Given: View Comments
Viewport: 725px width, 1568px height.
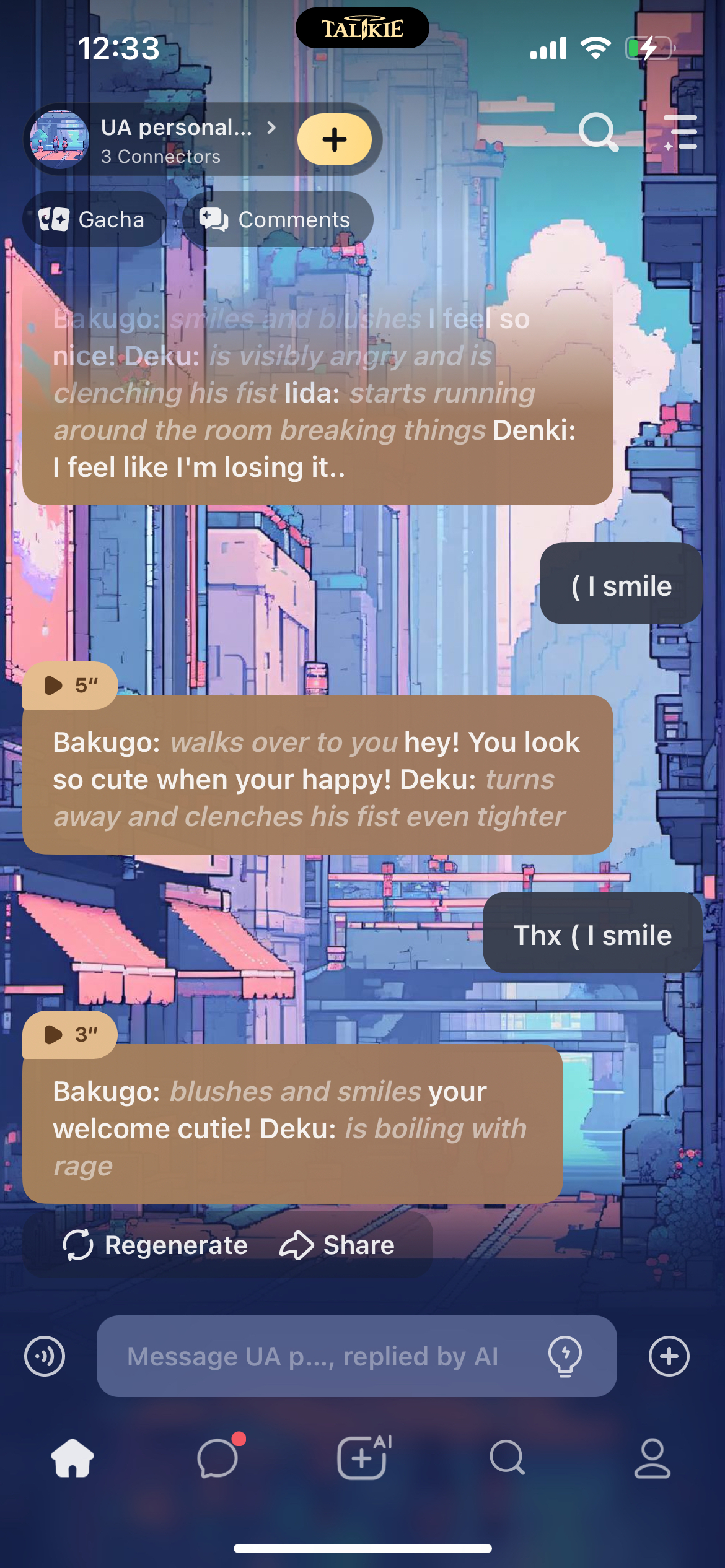Looking at the screenshot, I should [x=276, y=219].
